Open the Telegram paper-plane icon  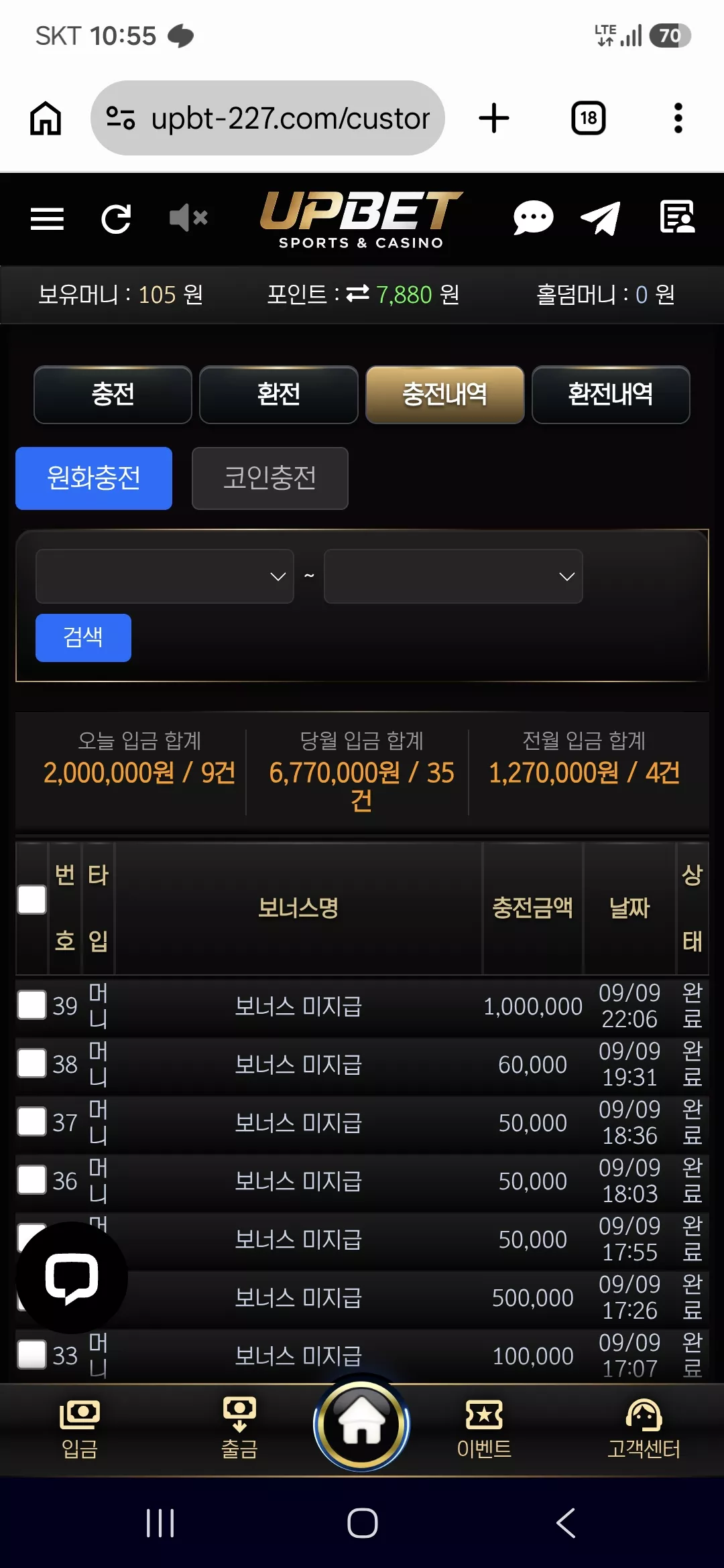[600, 218]
